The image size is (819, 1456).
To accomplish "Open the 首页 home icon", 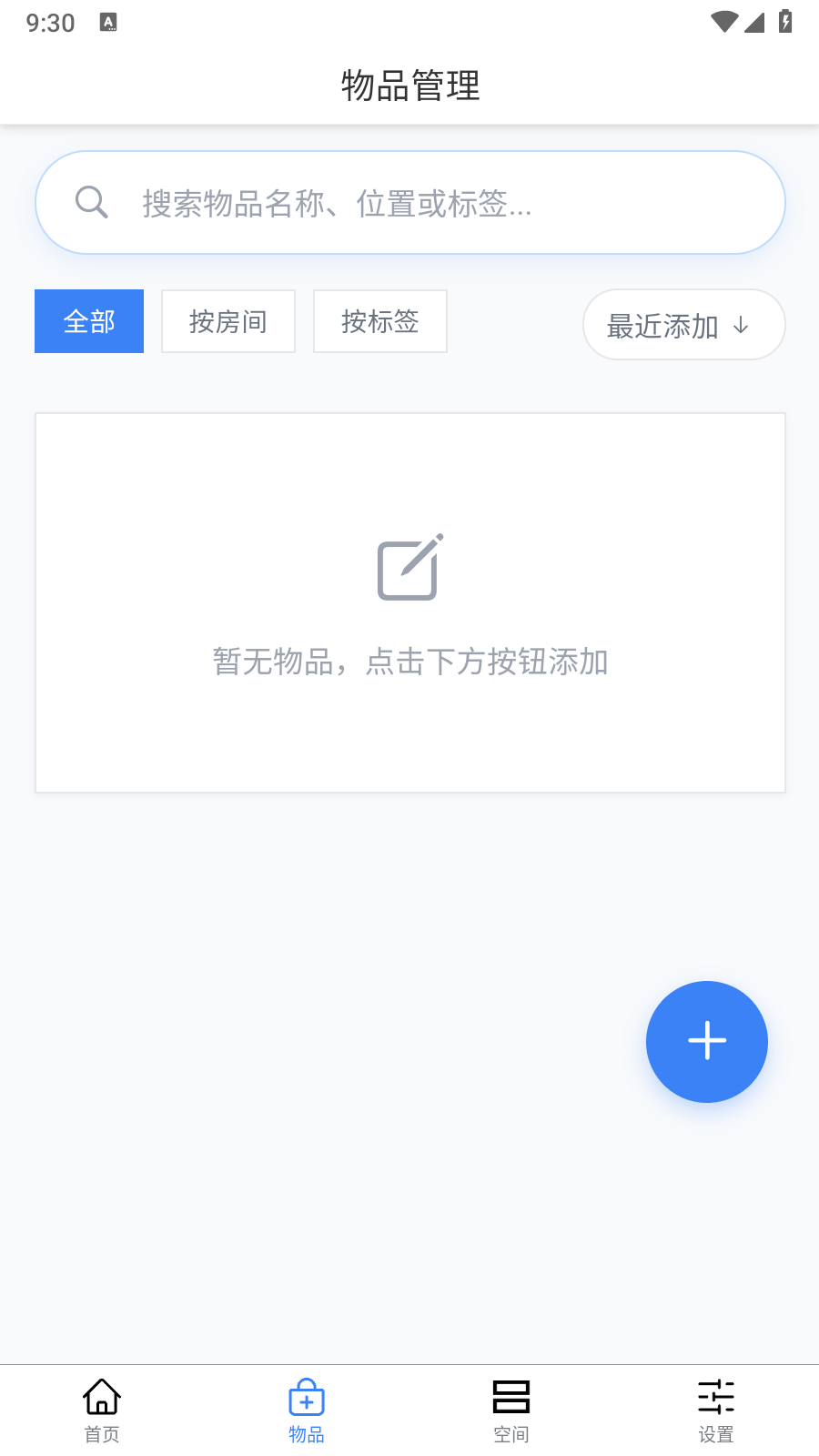I will (102, 1397).
